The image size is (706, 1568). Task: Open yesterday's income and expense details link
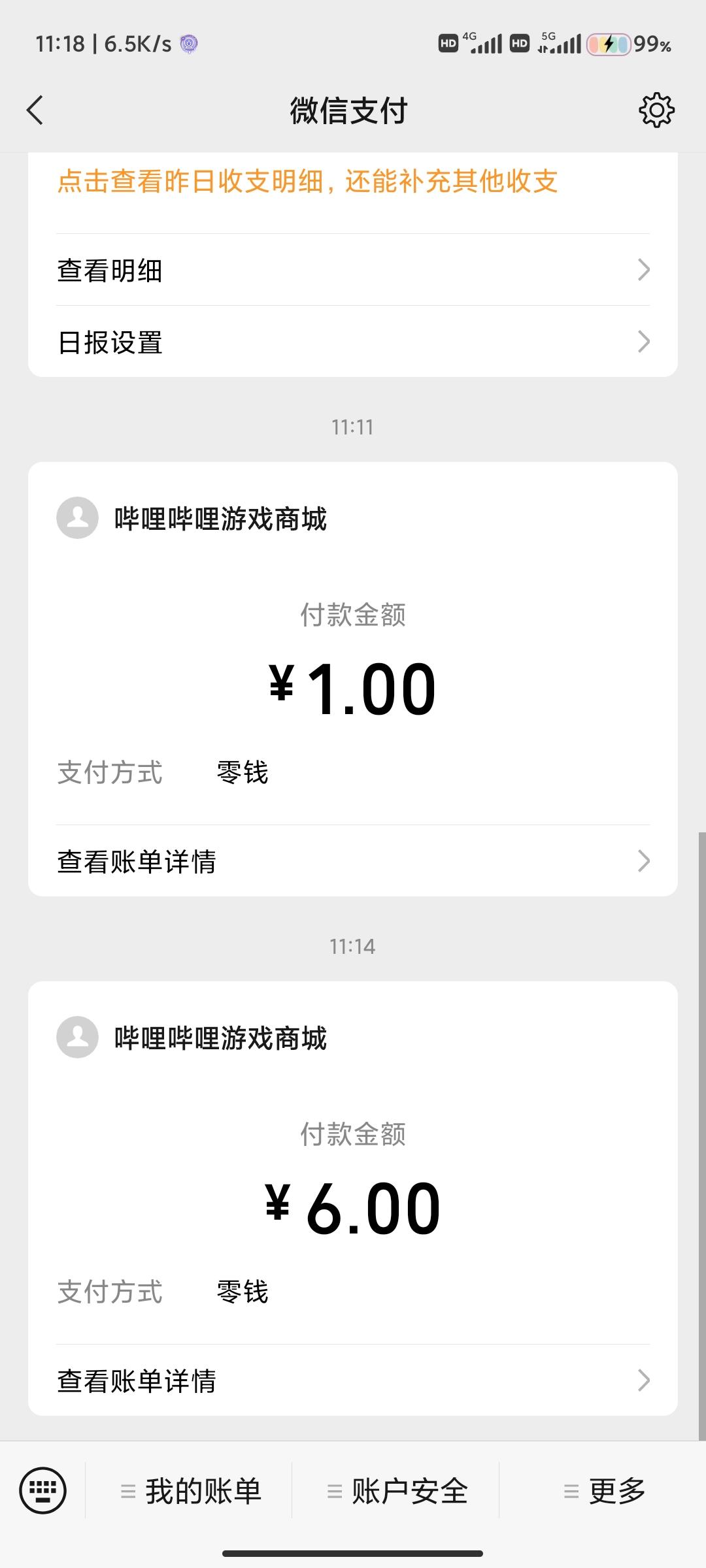[307, 182]
